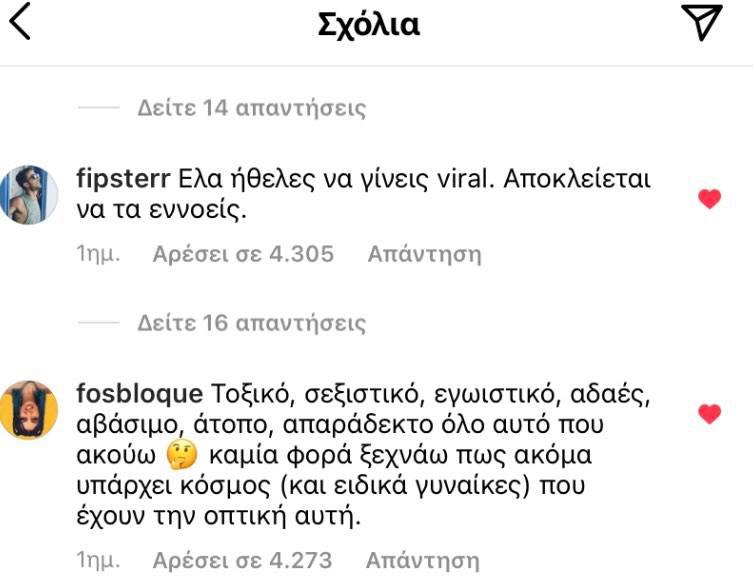Image resolution: width=753 pixels, height=580 pixels.
Task: Unlike fipsterr's comment with the heart
Action: click(x=709, y=199)
